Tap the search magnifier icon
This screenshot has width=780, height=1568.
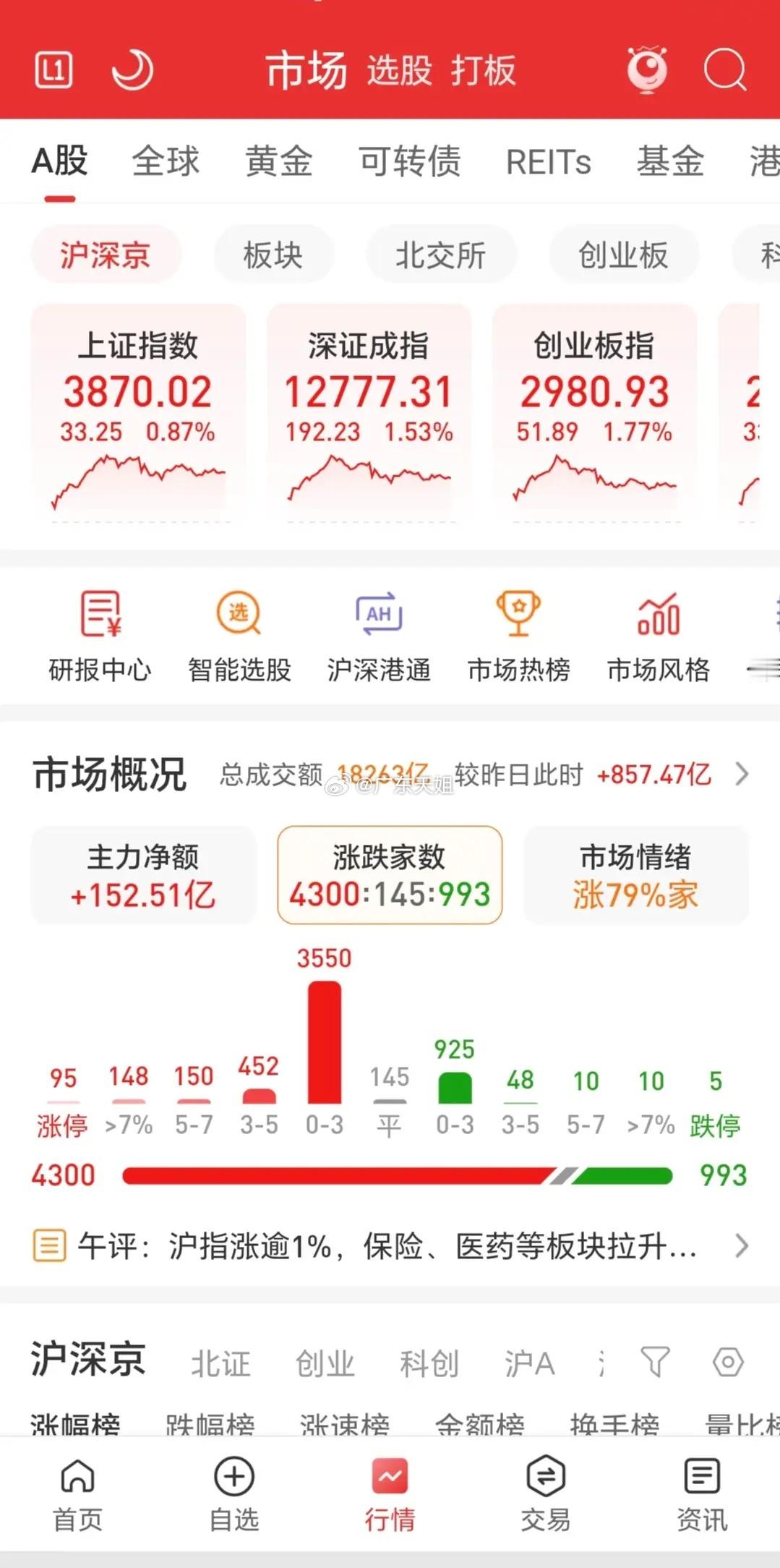point(725,70)
